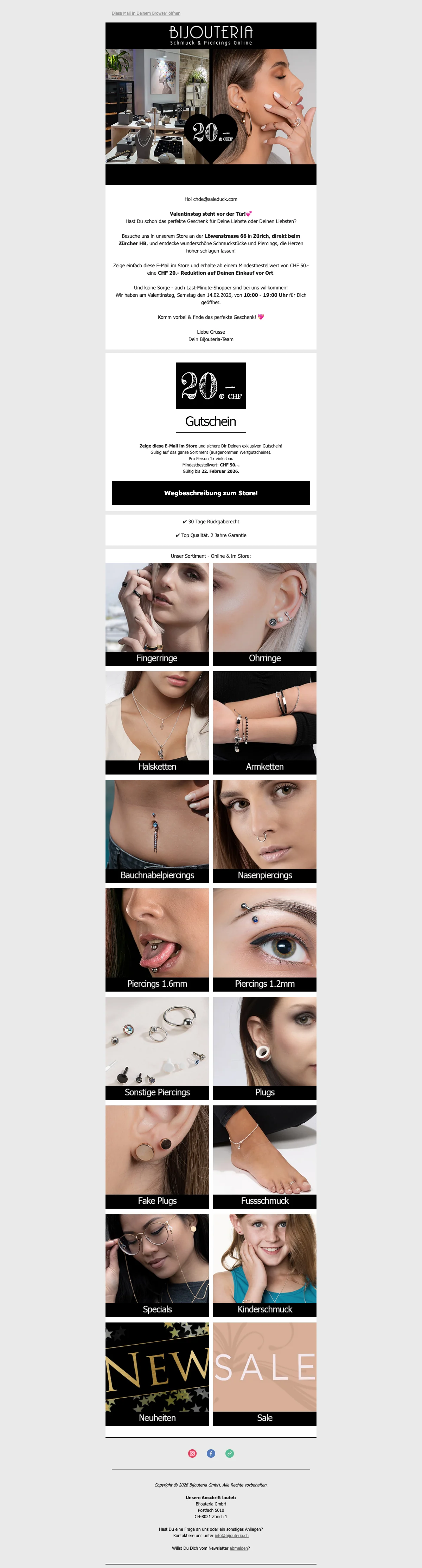Open the Fingerringe category tile
This screenshot has height=1568, width=422.
157,614
